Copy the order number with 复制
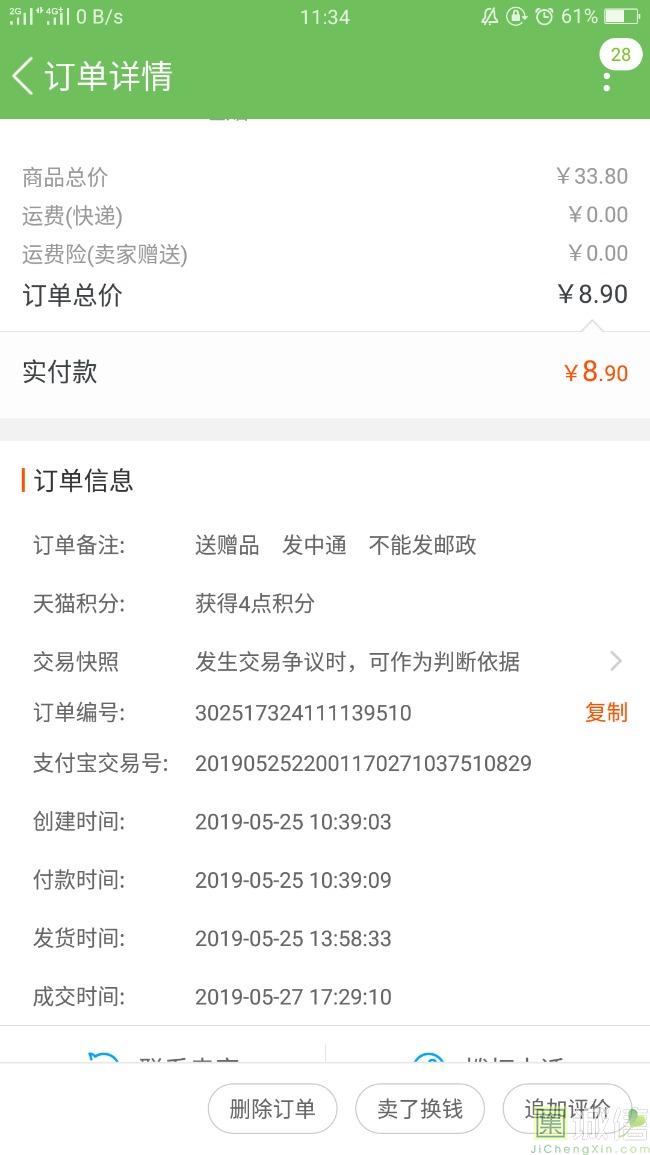 coord(606,713)
